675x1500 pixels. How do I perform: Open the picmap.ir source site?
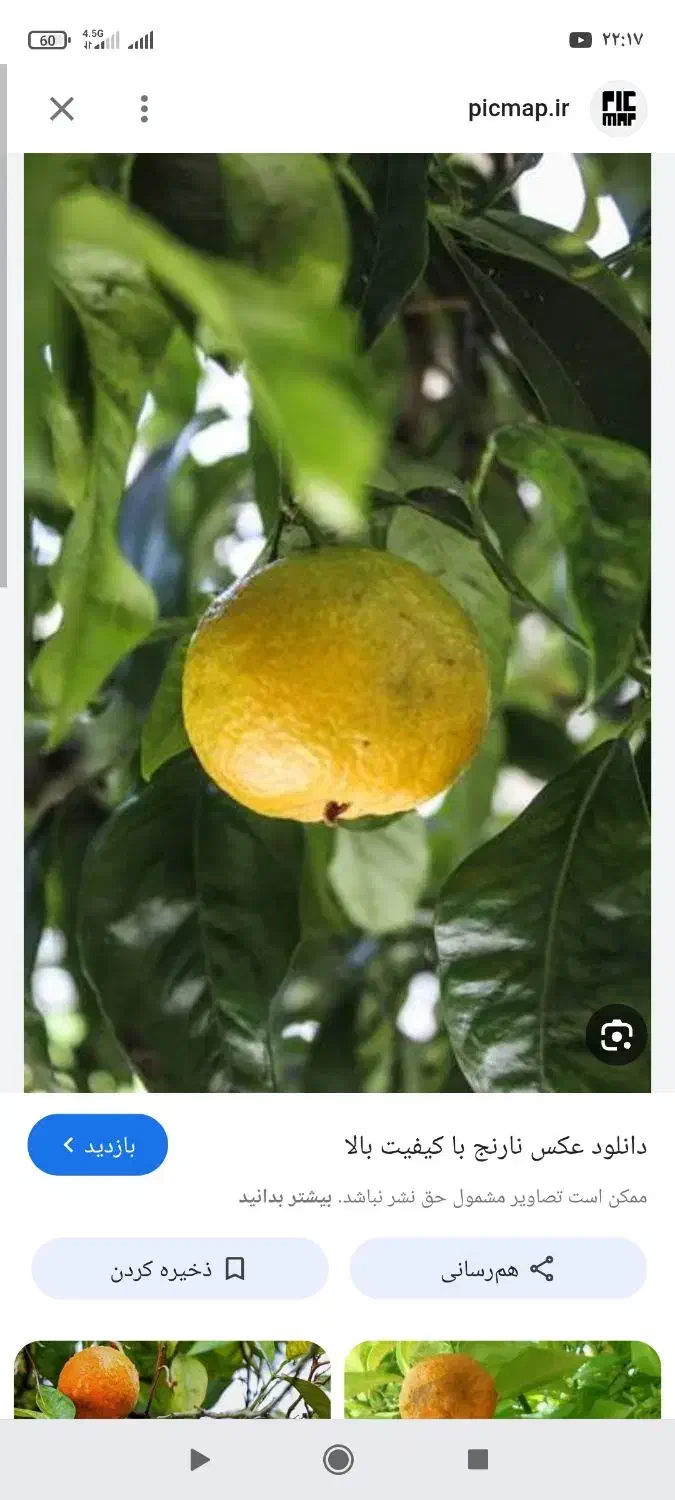[x=518, y=109]
